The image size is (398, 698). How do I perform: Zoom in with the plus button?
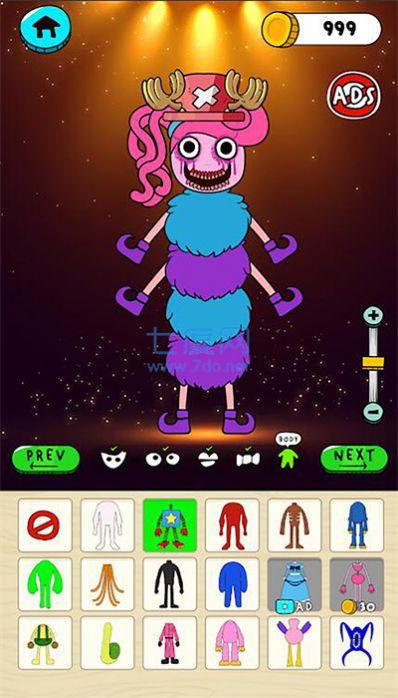click(x=373, y=316)
